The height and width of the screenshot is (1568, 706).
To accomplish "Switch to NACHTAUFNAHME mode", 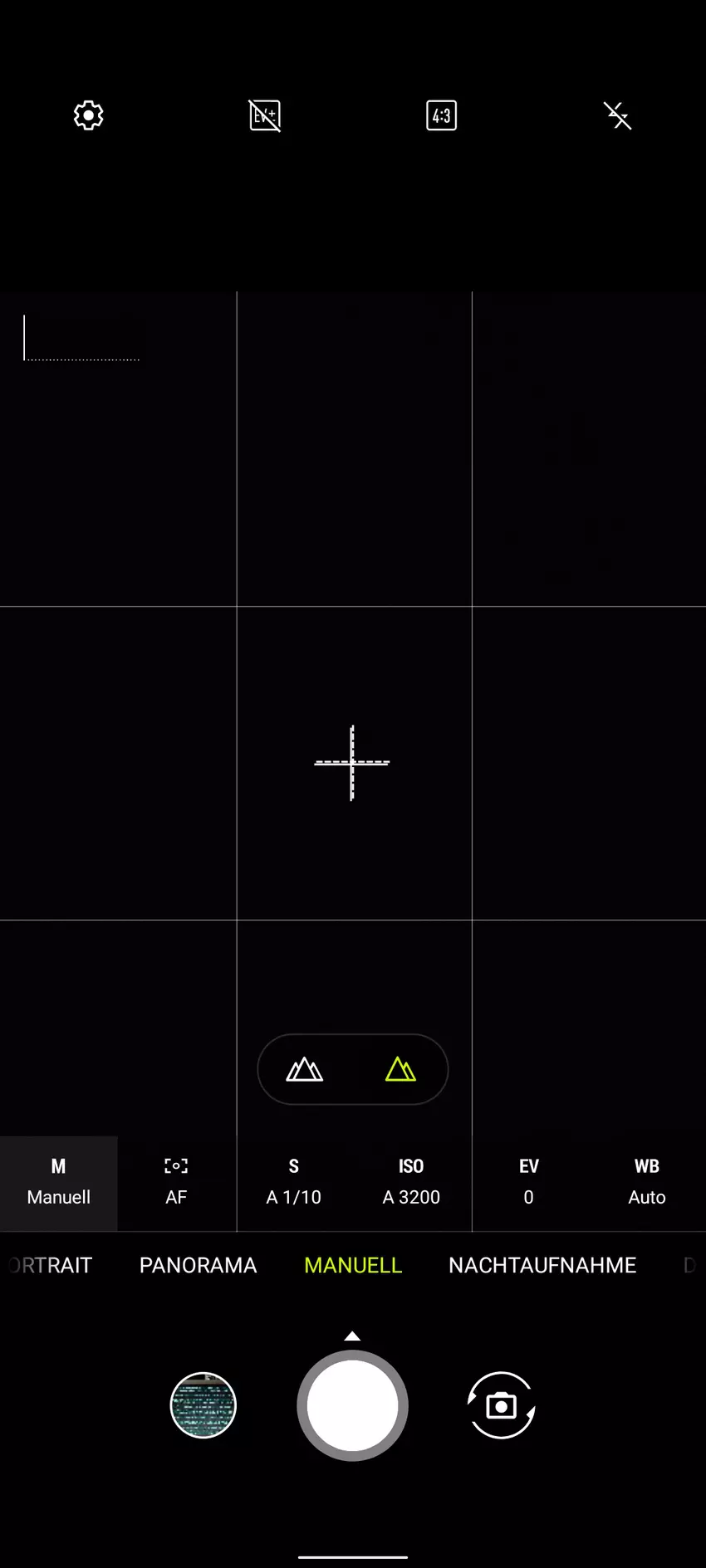I will click(x=542, y=1265).
